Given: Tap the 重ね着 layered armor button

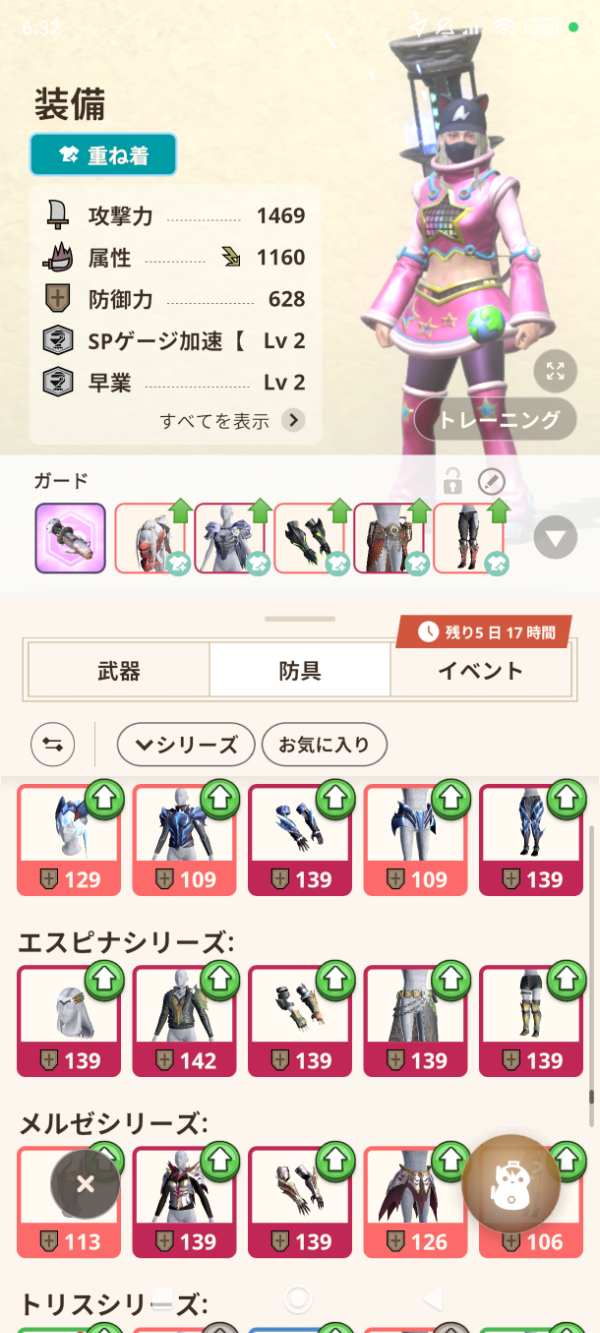Looking at the screenshot, I should (103, 155).
